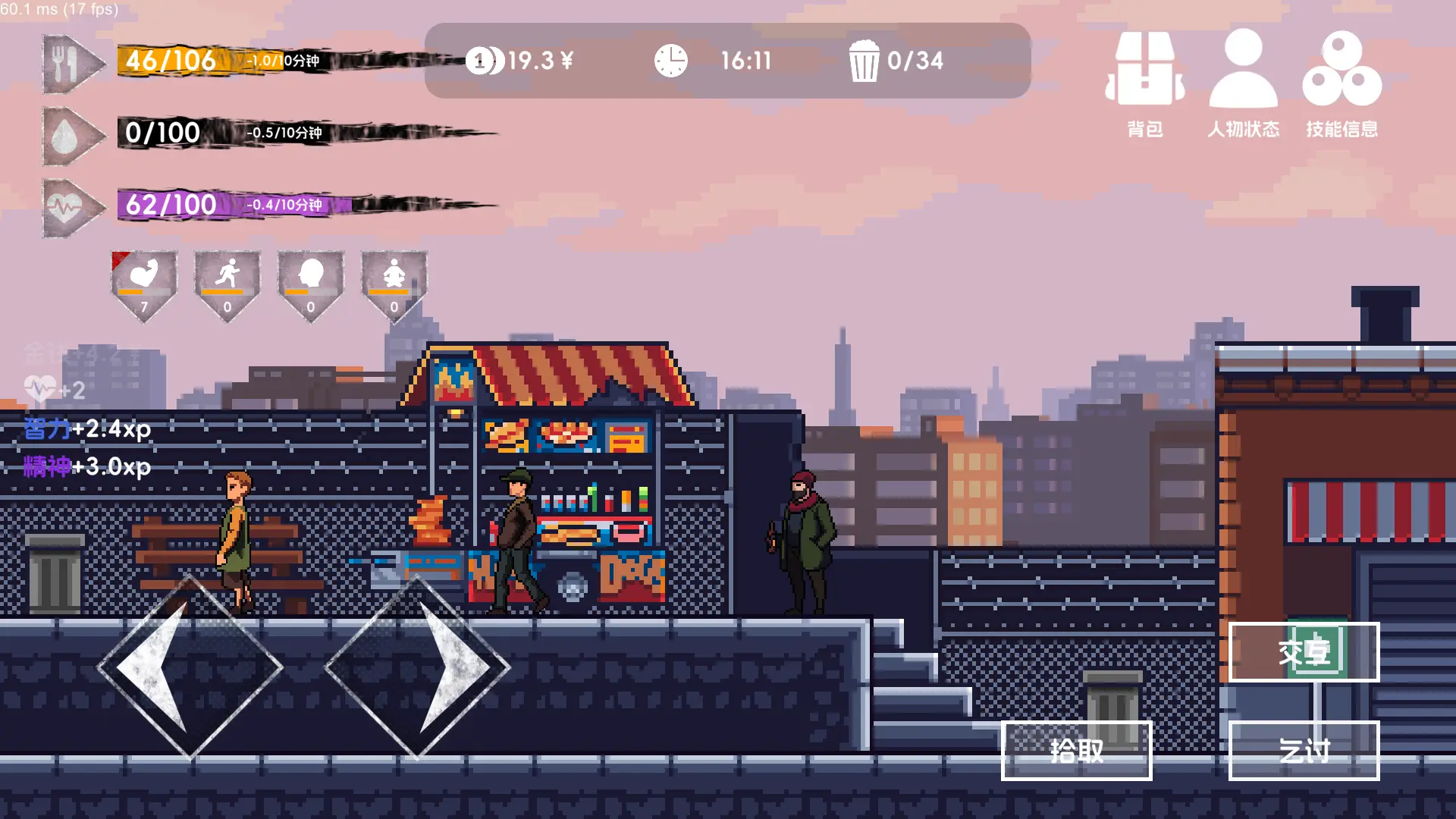Open character status (人物状态)

pyautogui.click(x=1243, y=82)
